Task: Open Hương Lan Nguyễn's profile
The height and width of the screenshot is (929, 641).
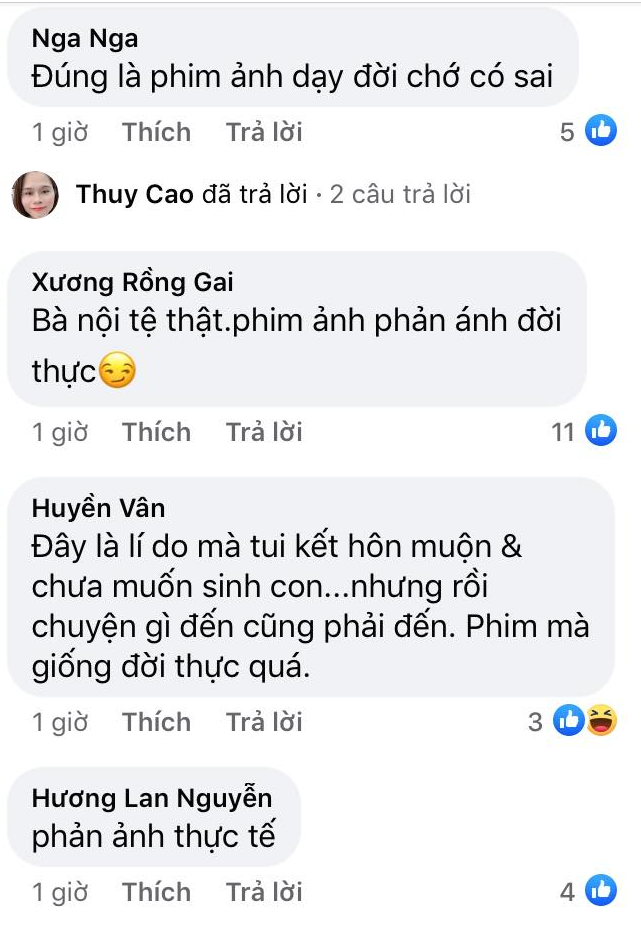Action: tap(151, 798)
